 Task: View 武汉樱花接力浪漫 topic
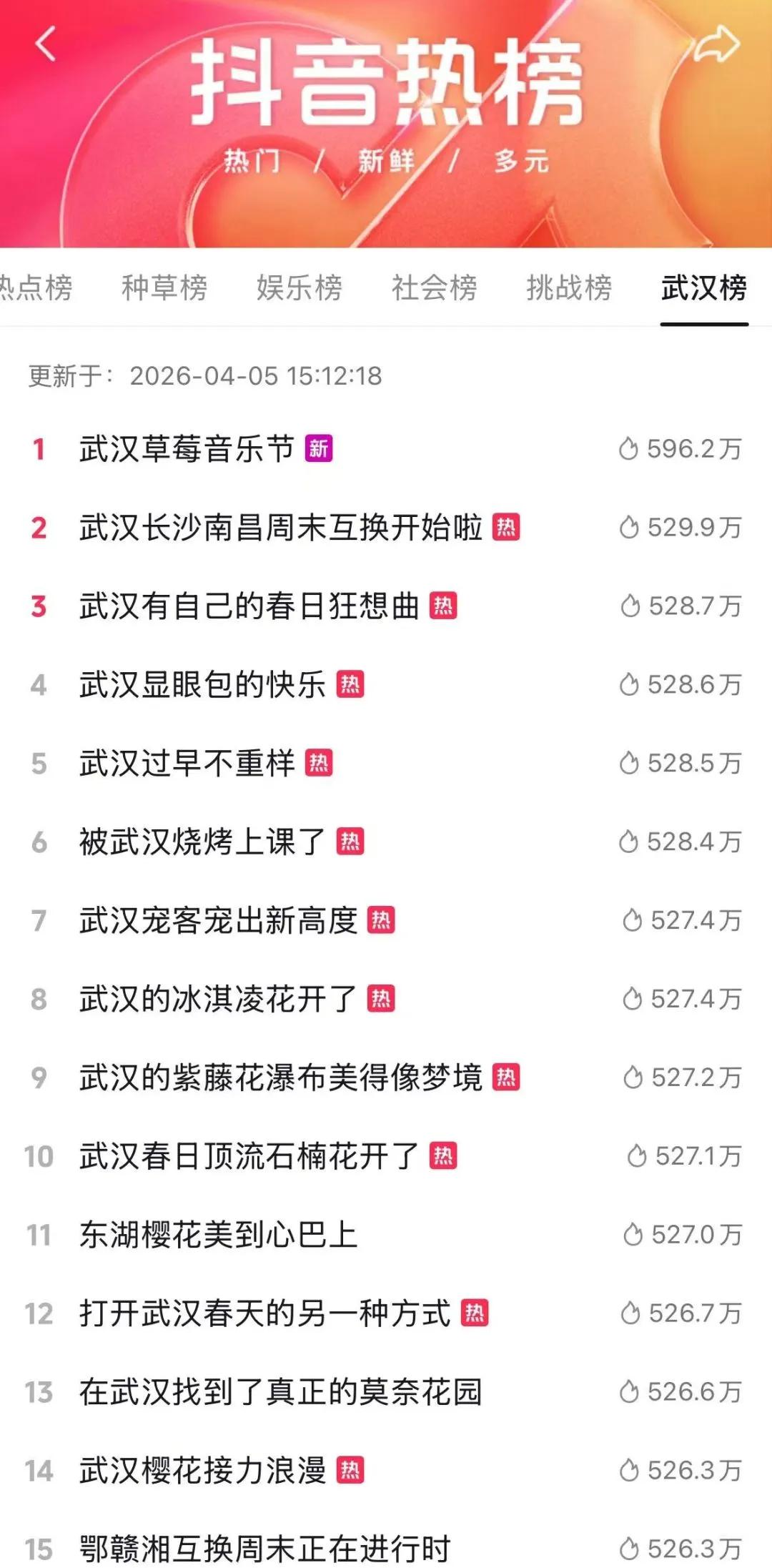(x=202, y=1471)
